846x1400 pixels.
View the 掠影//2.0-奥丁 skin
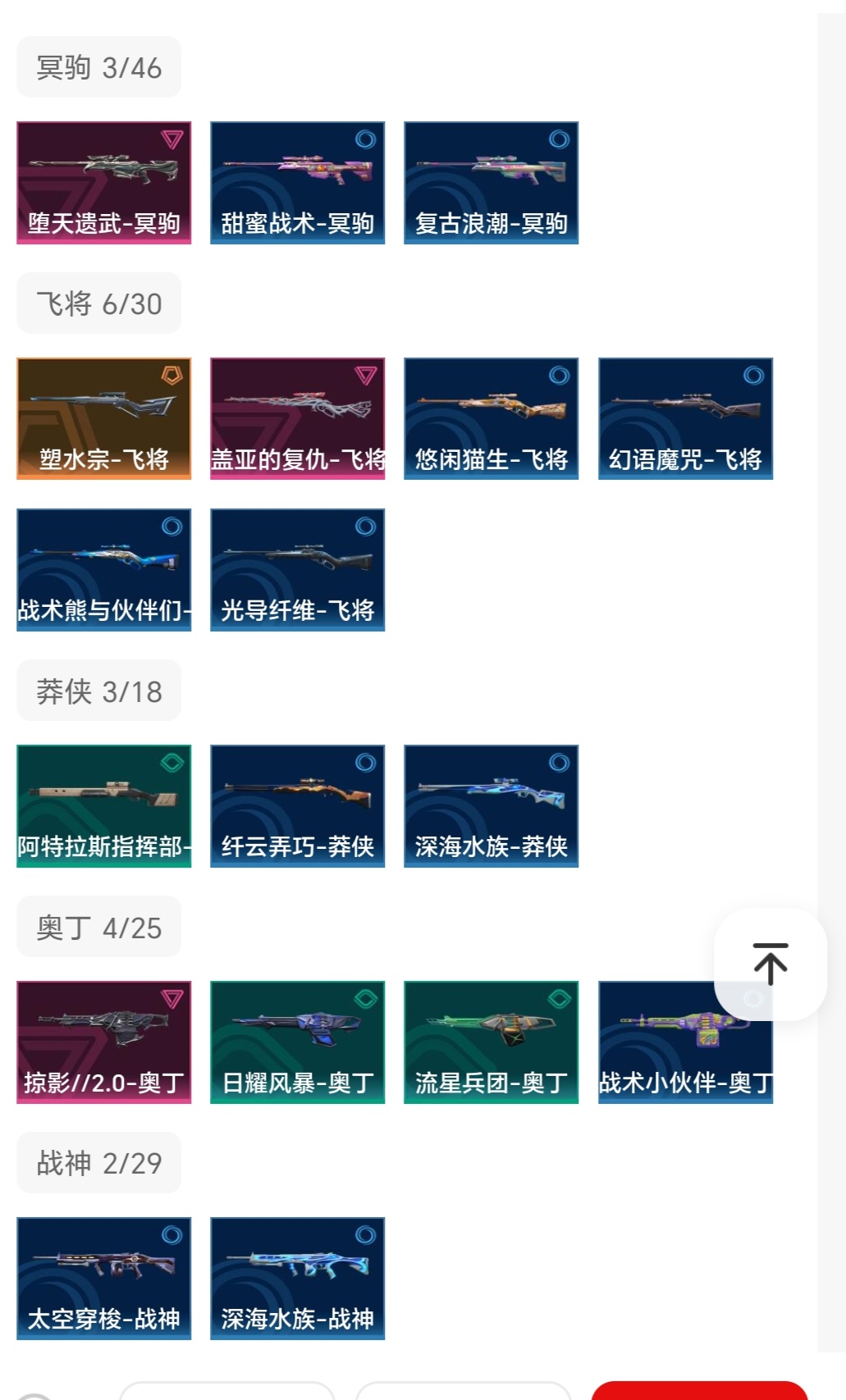[x=104, y=1042]
